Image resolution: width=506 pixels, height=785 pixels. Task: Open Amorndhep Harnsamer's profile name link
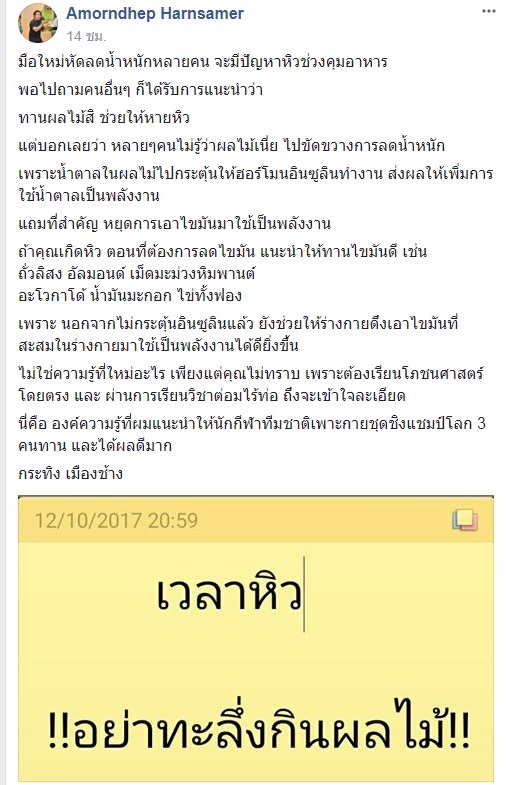coord(155,14)
